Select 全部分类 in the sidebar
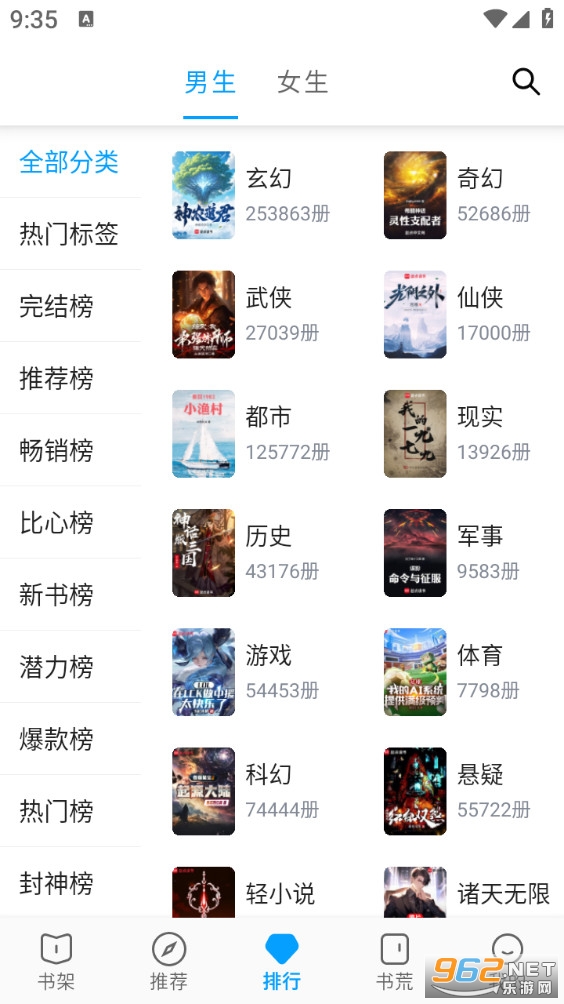The height and width of the screenshot is (1004, 564). pos(69,162)
